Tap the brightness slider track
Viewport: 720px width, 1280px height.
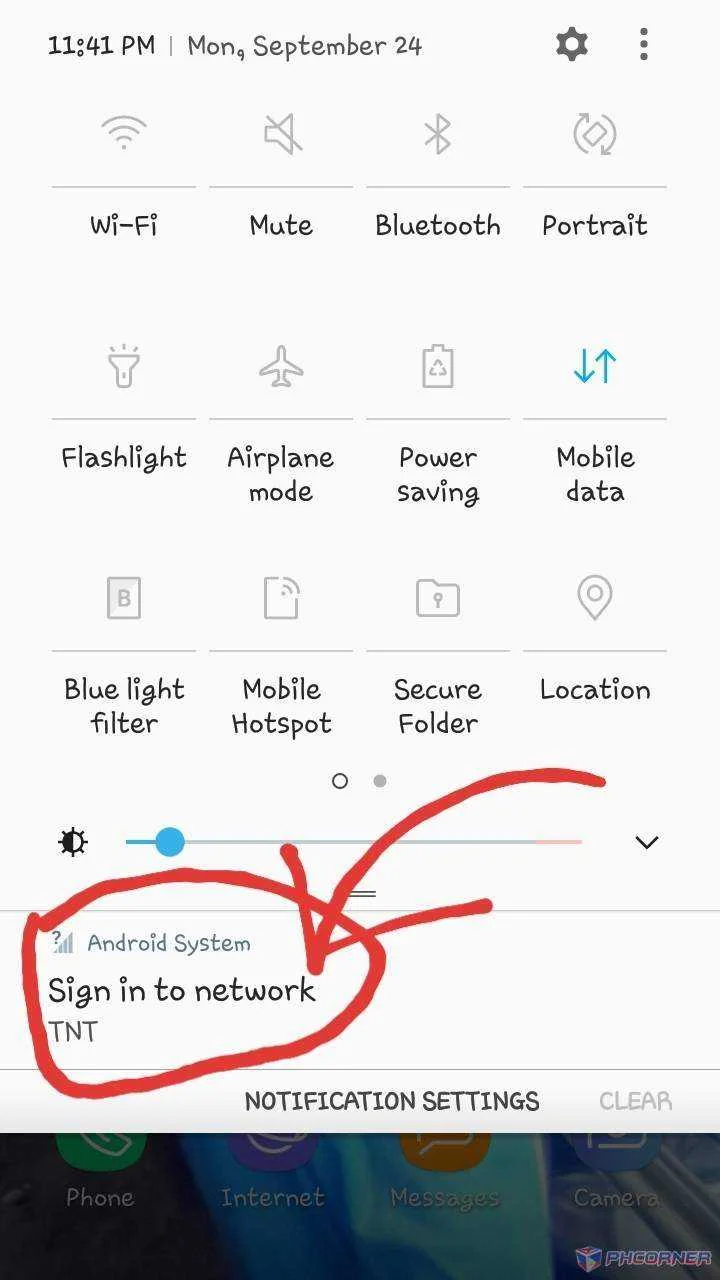coord(354,842)
